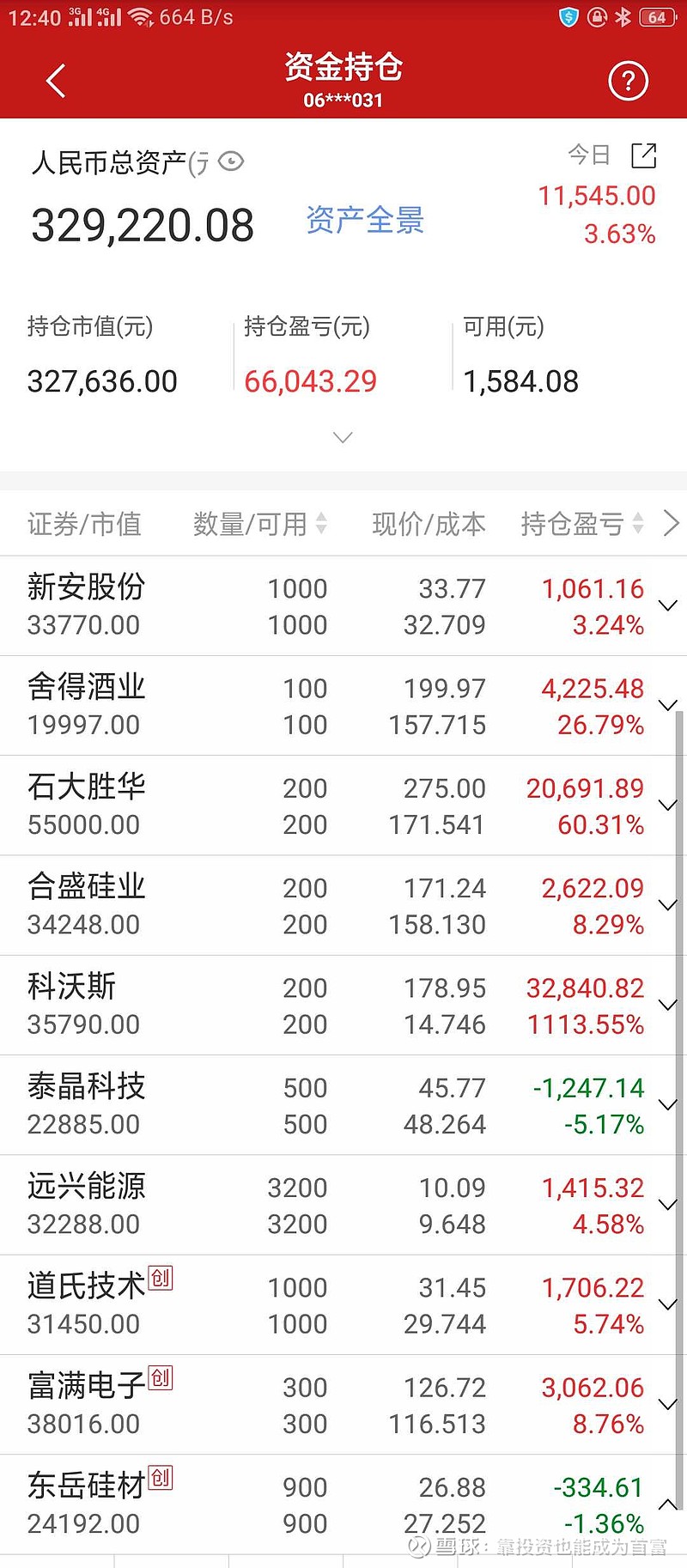This screenshot has width=687, height=1568.
Task: Tap the 证券/市值 column header
Action: [84, 524]
